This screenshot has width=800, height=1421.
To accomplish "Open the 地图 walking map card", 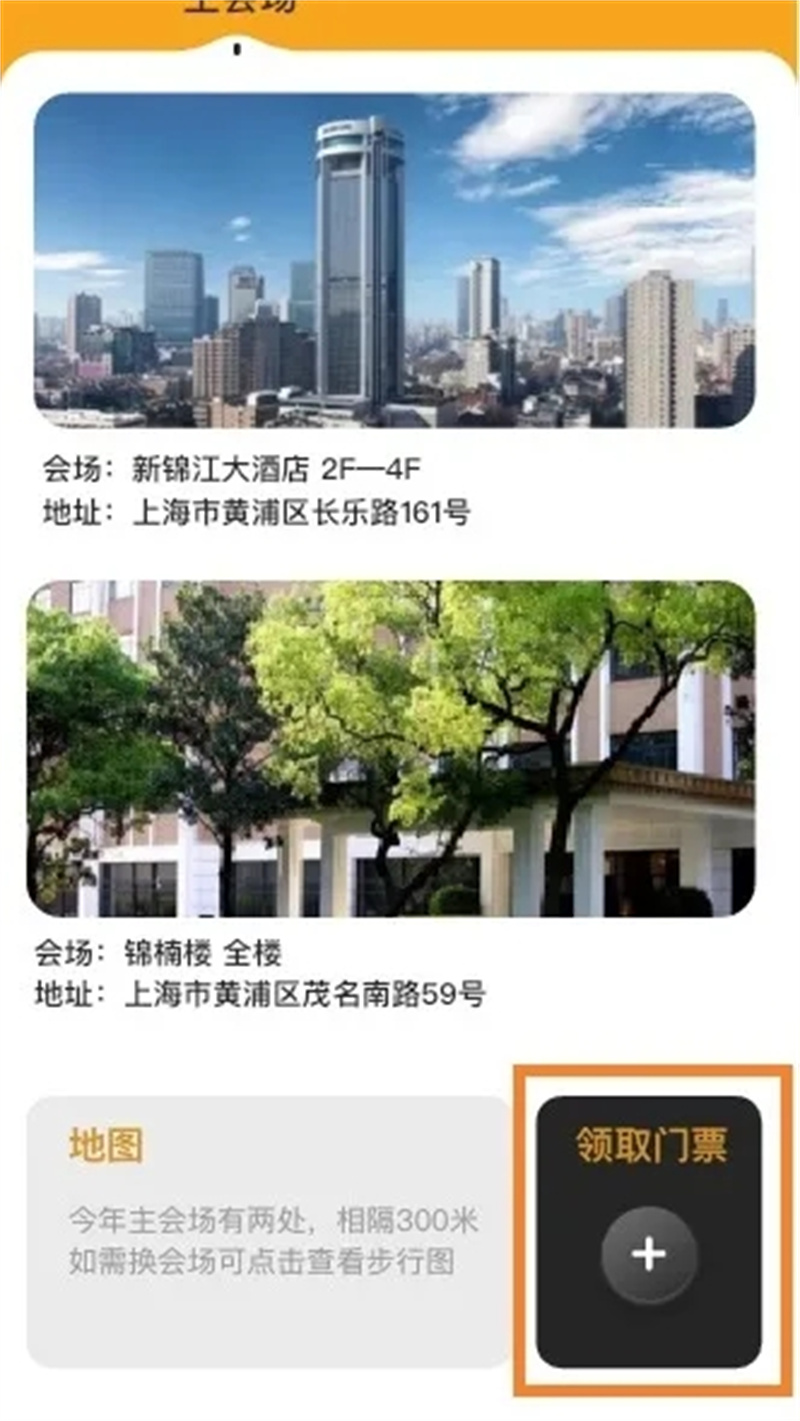I will click(x=268, y=1231).
